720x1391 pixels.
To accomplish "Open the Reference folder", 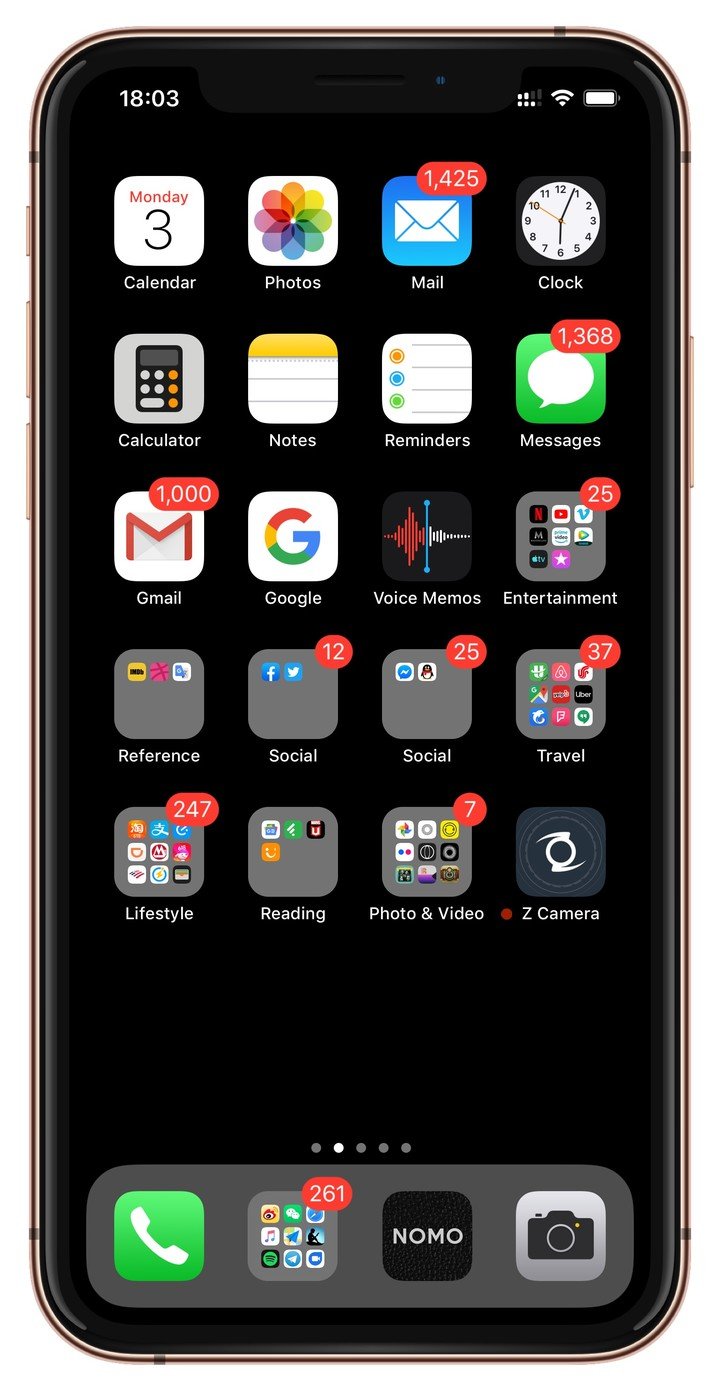I will point(159,694).
